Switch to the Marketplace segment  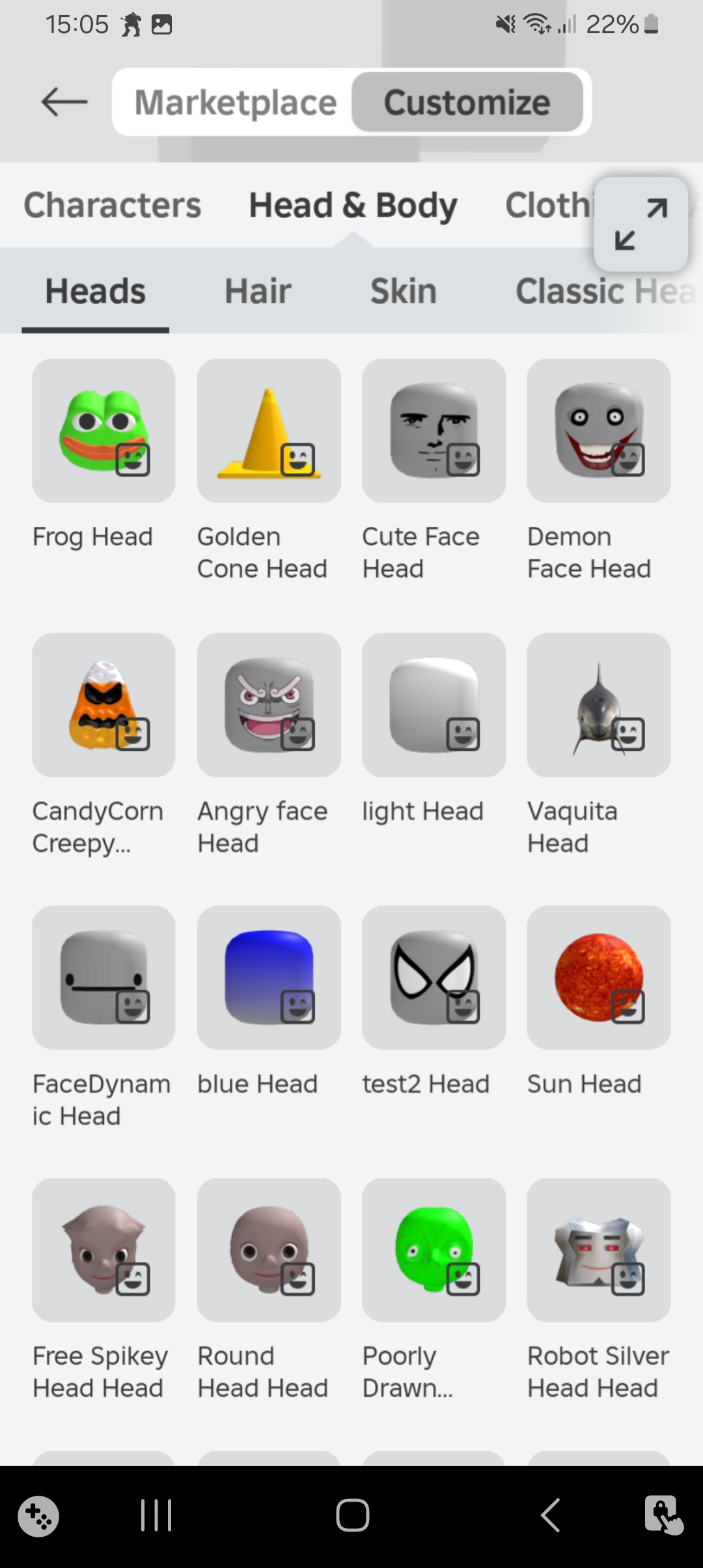[235, 102]
